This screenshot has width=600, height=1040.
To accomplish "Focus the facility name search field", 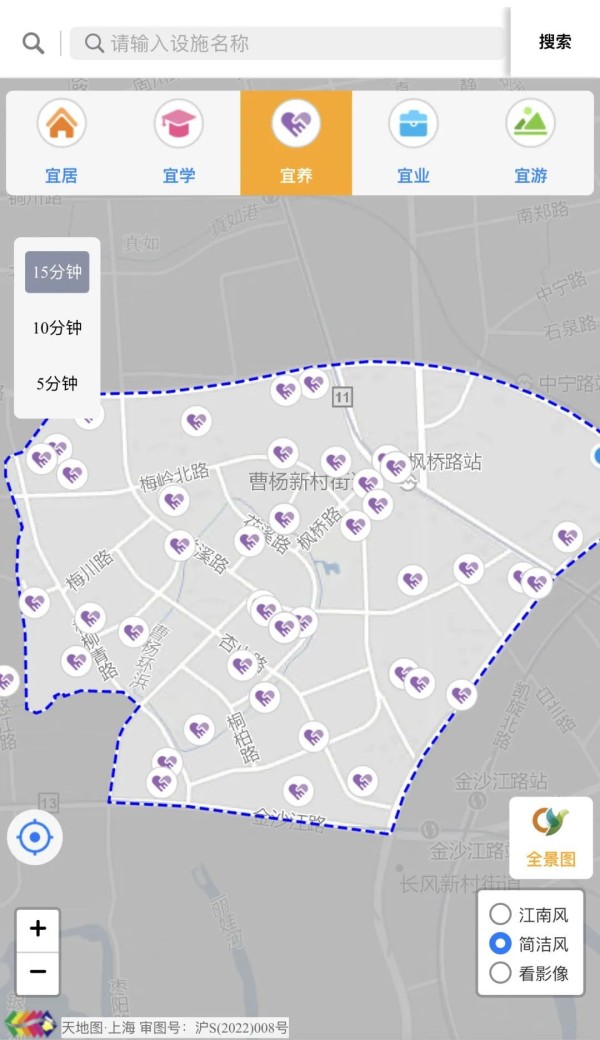I will coord(290,43).
